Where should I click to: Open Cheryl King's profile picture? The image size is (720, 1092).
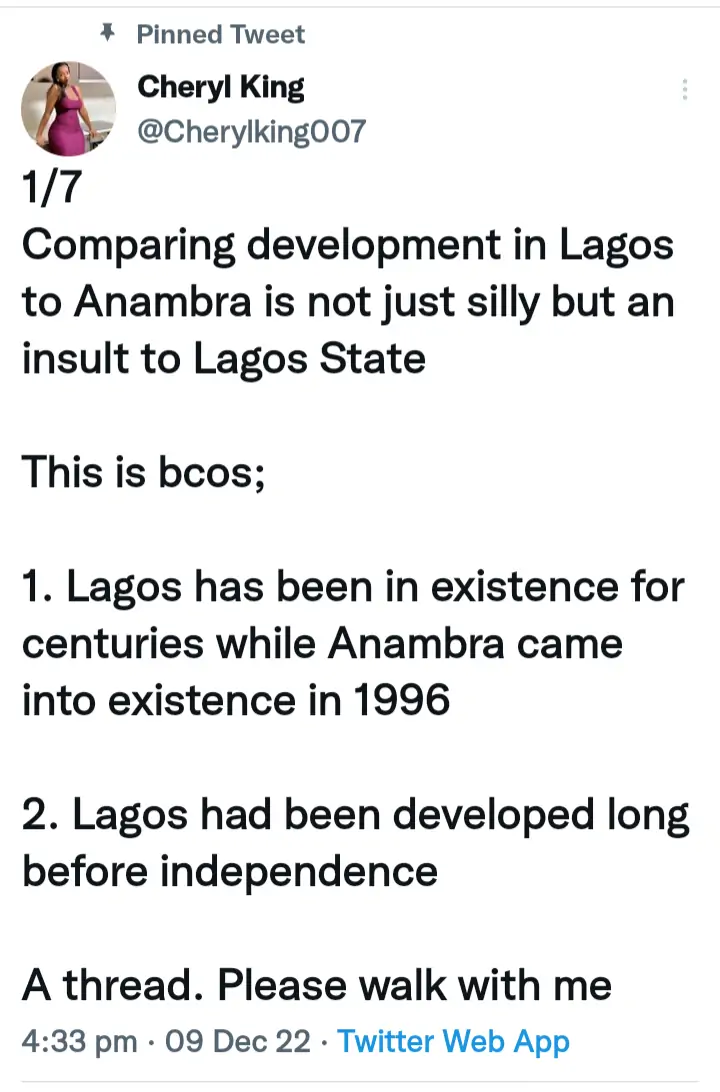[69, 109]
